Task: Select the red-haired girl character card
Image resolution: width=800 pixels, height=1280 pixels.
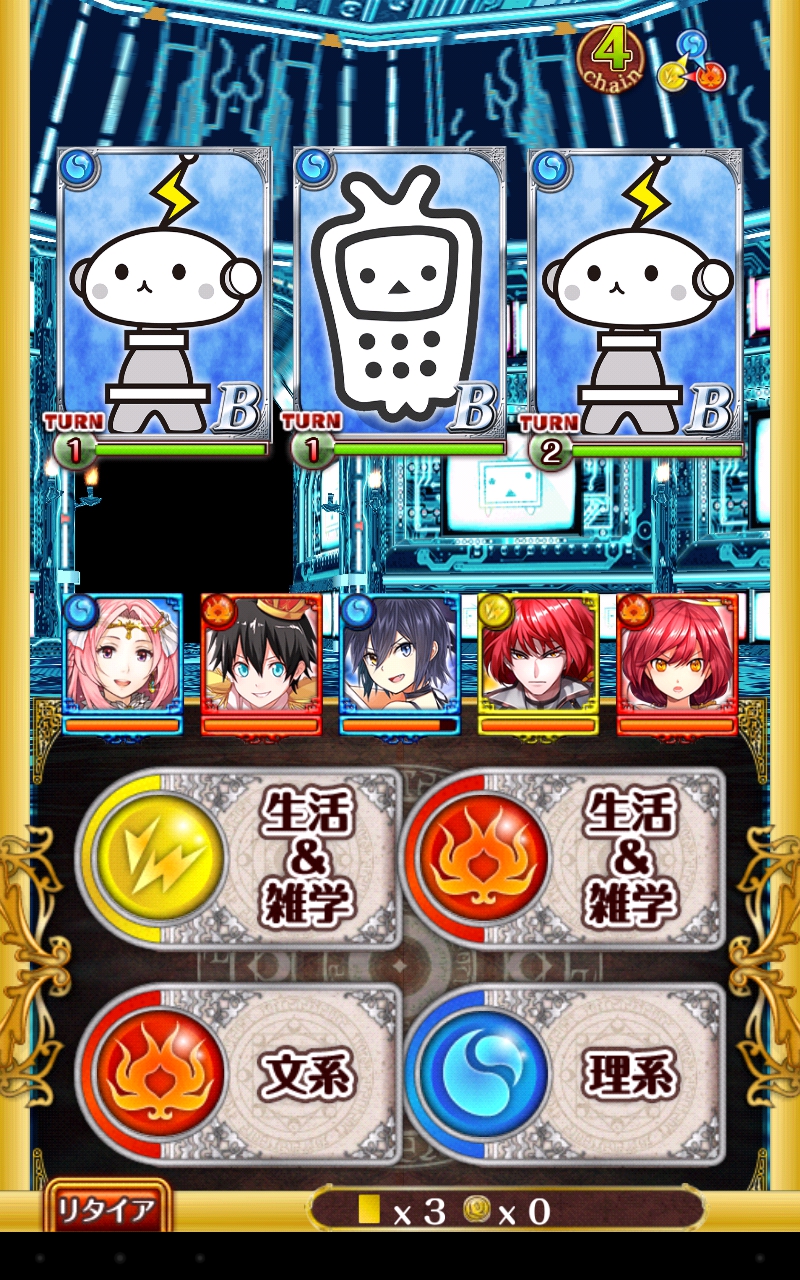Action: click(675, 660)
